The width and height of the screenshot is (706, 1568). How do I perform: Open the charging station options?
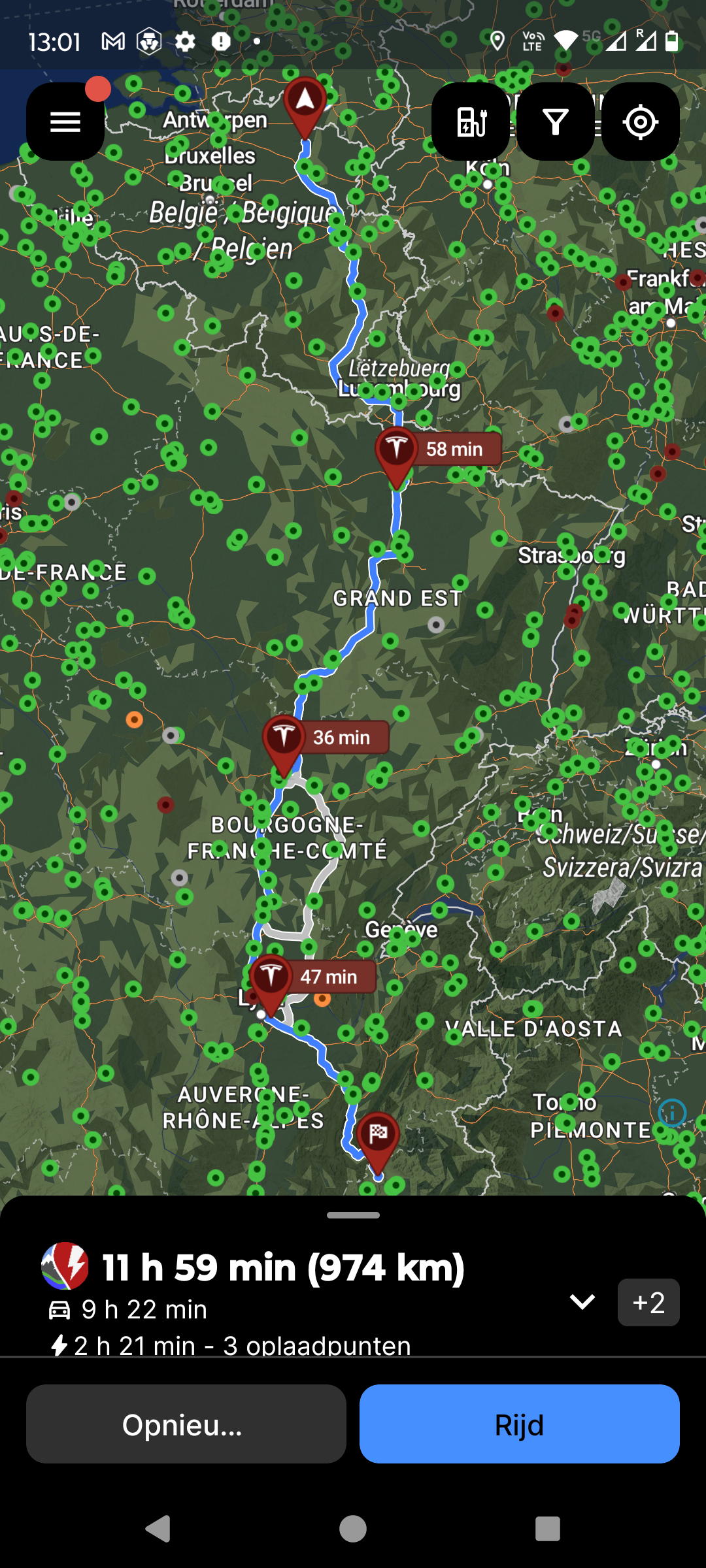pyautogui.click(x=471, y=122)
